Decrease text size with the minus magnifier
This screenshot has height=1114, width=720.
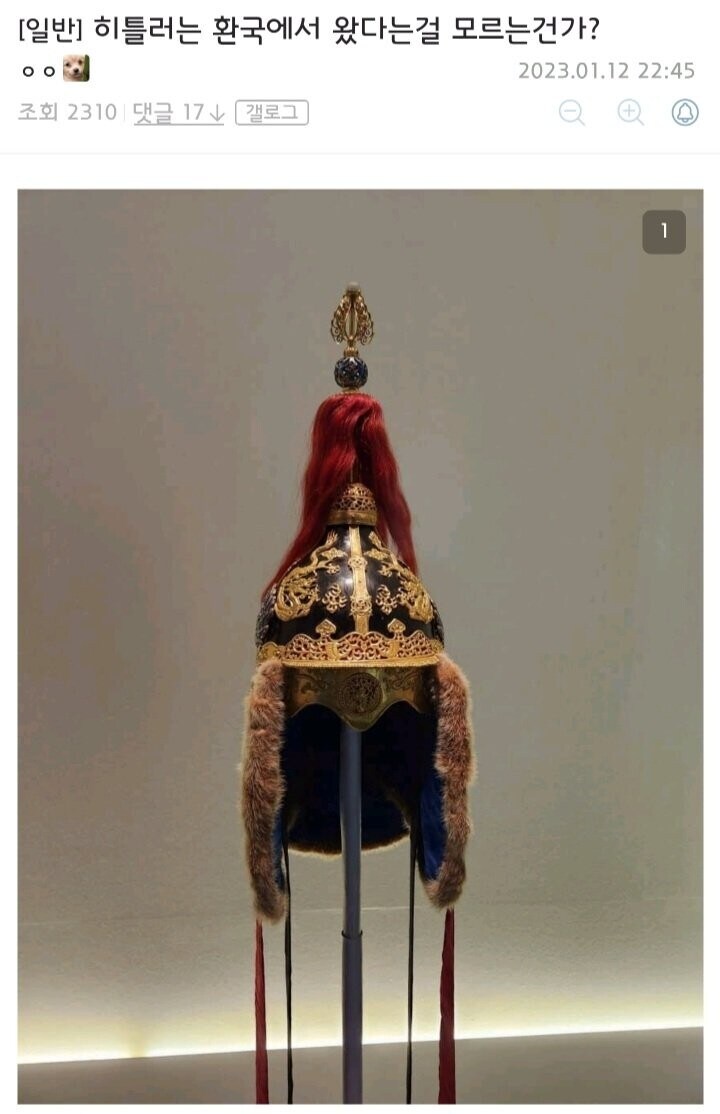pos(572,112)
